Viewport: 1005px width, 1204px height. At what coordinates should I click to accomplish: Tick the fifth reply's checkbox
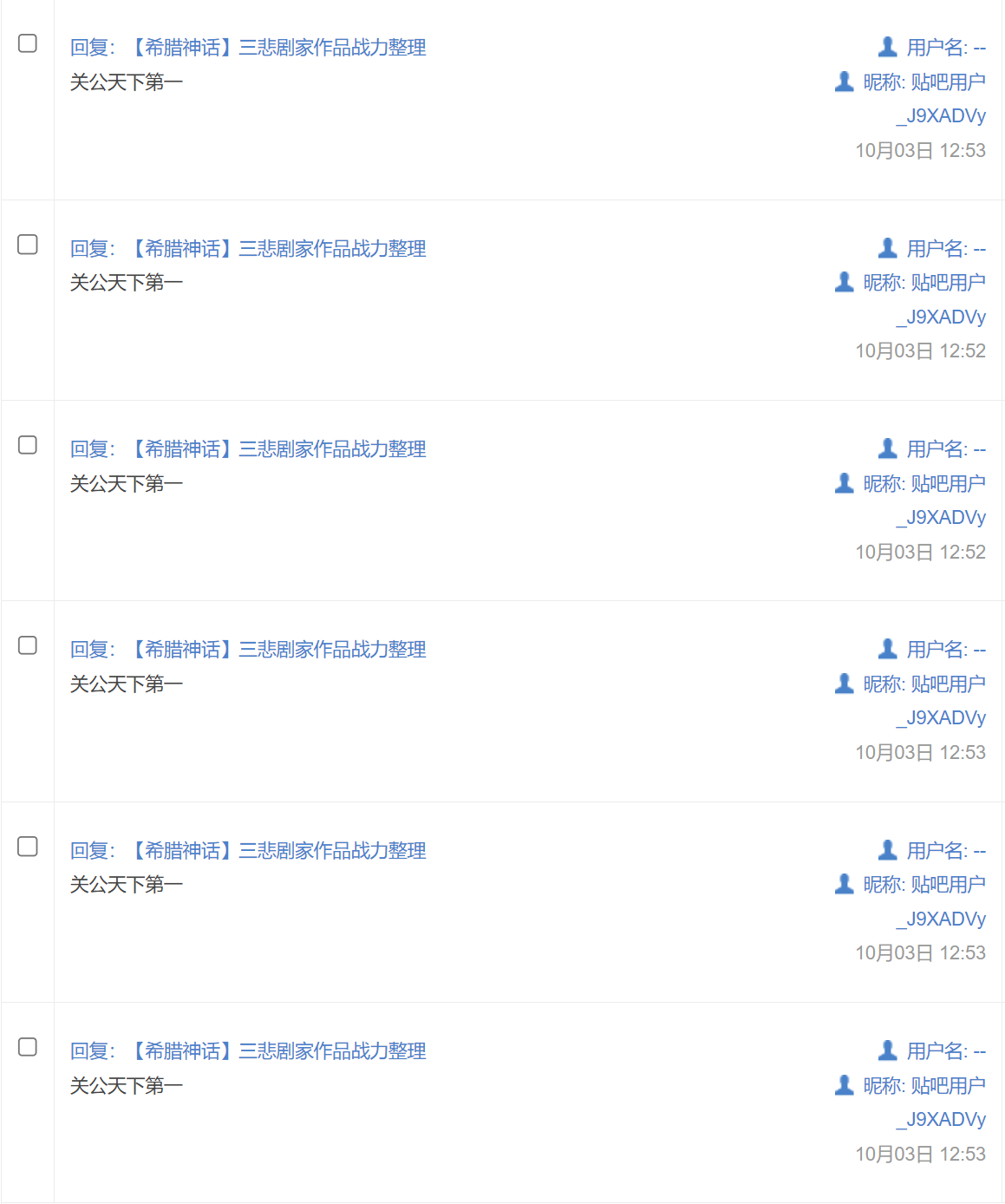tap(28, 847)
